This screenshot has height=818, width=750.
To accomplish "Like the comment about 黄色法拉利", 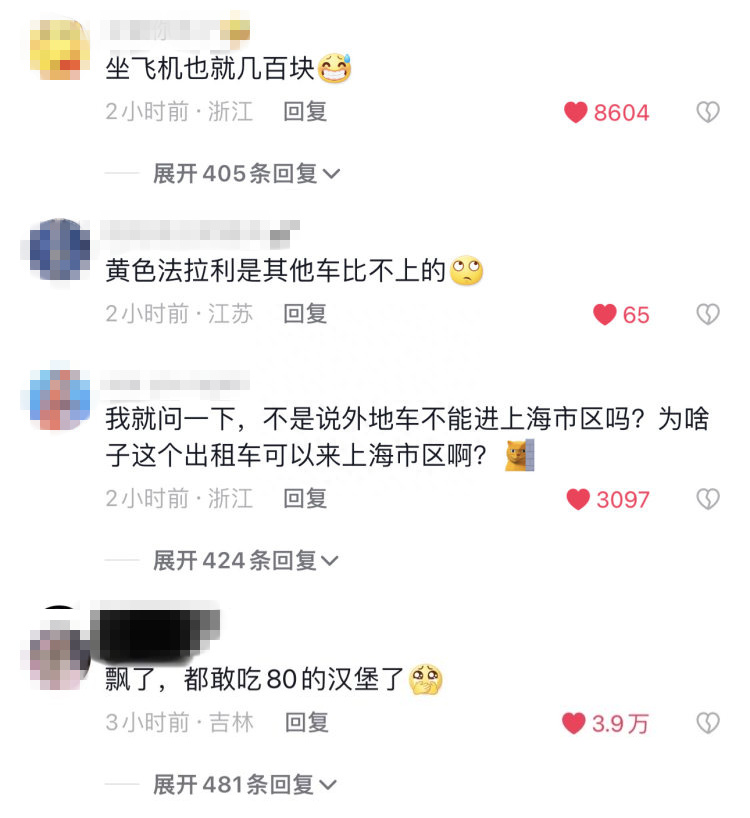I will [x=605, y=315].
